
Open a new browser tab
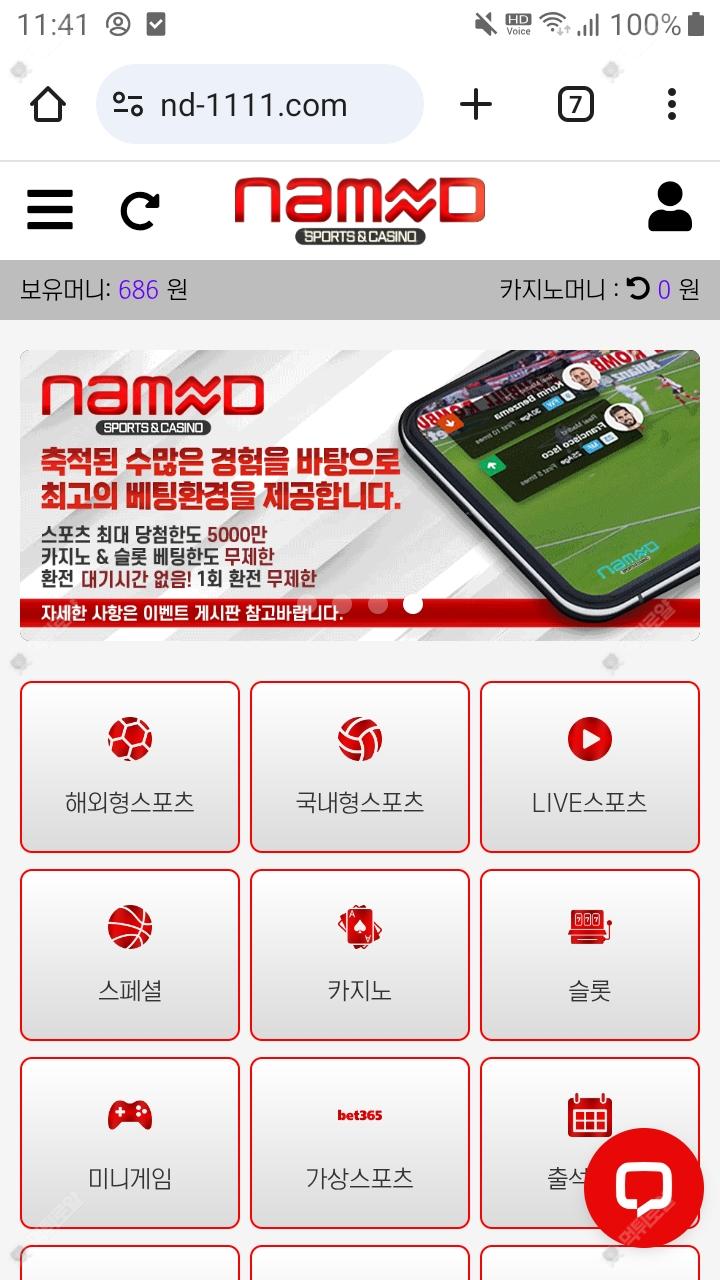click(x=476, y=104)
